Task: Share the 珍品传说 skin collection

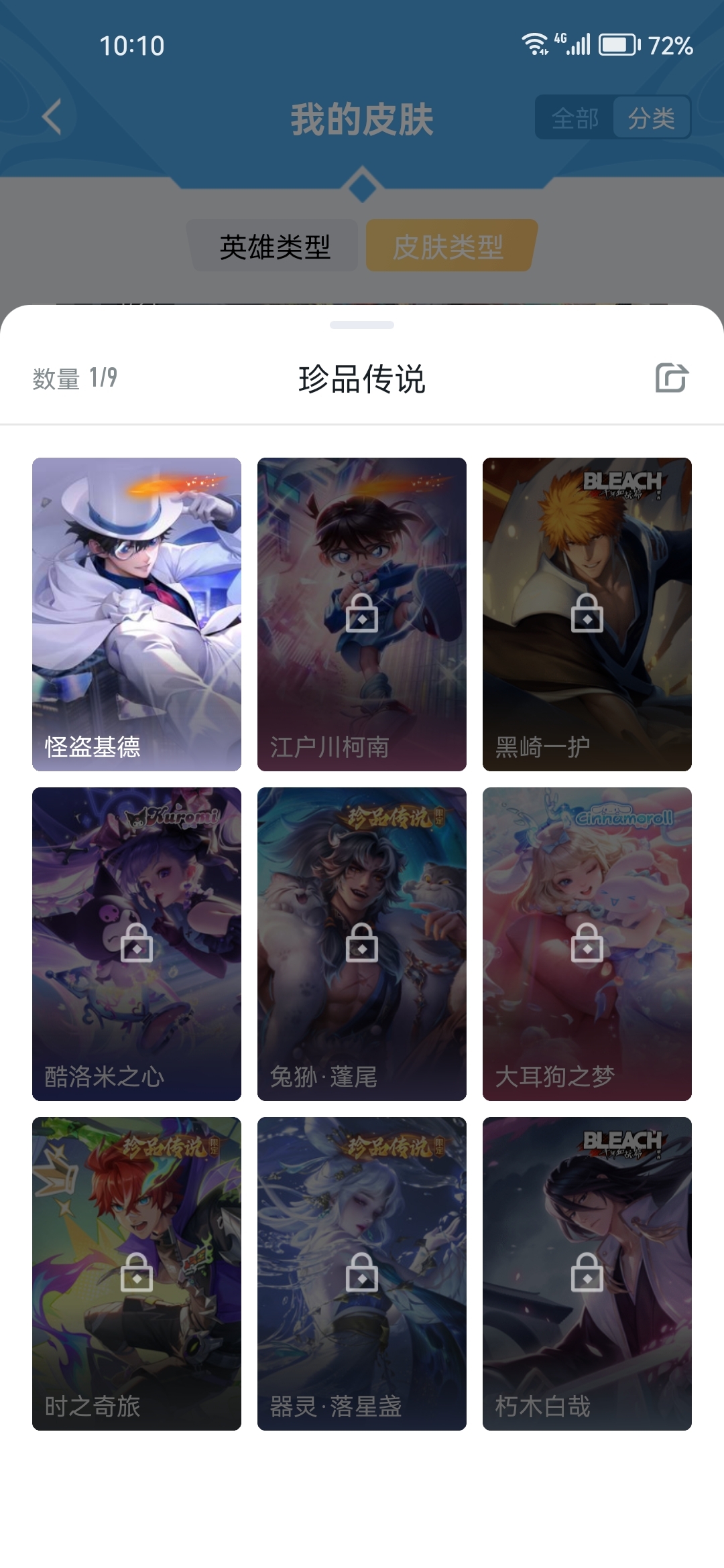Action: [672, 378]
